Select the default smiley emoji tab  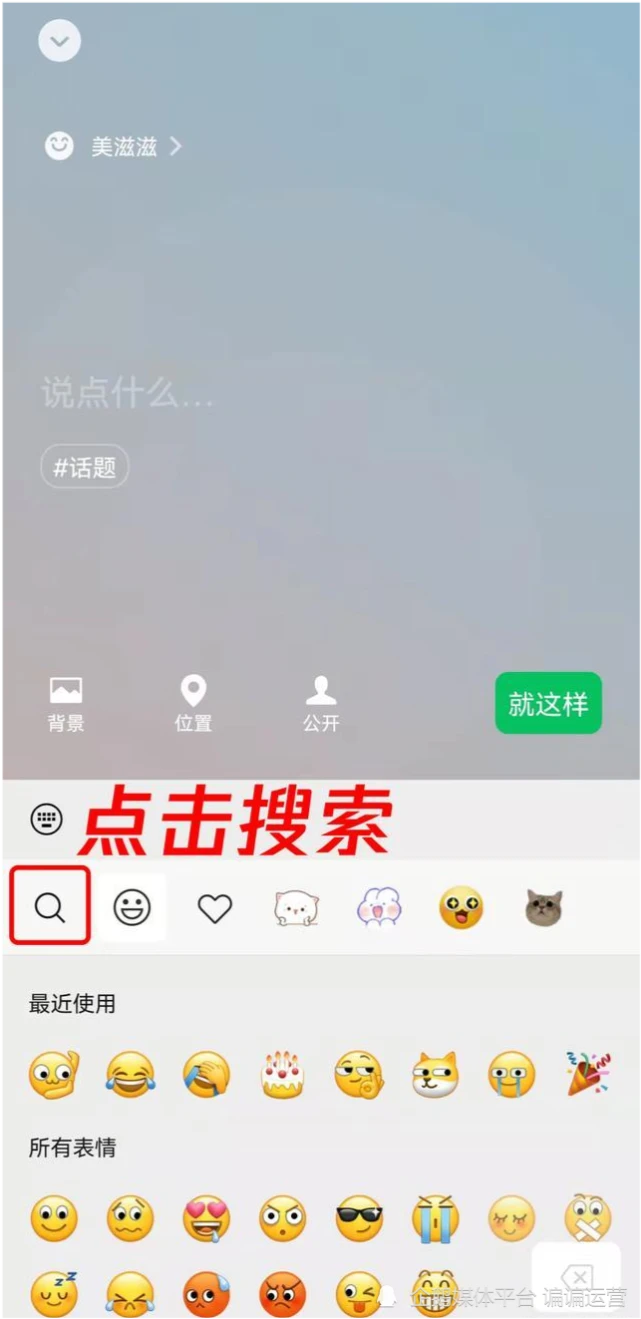click(x=132, y=907)
